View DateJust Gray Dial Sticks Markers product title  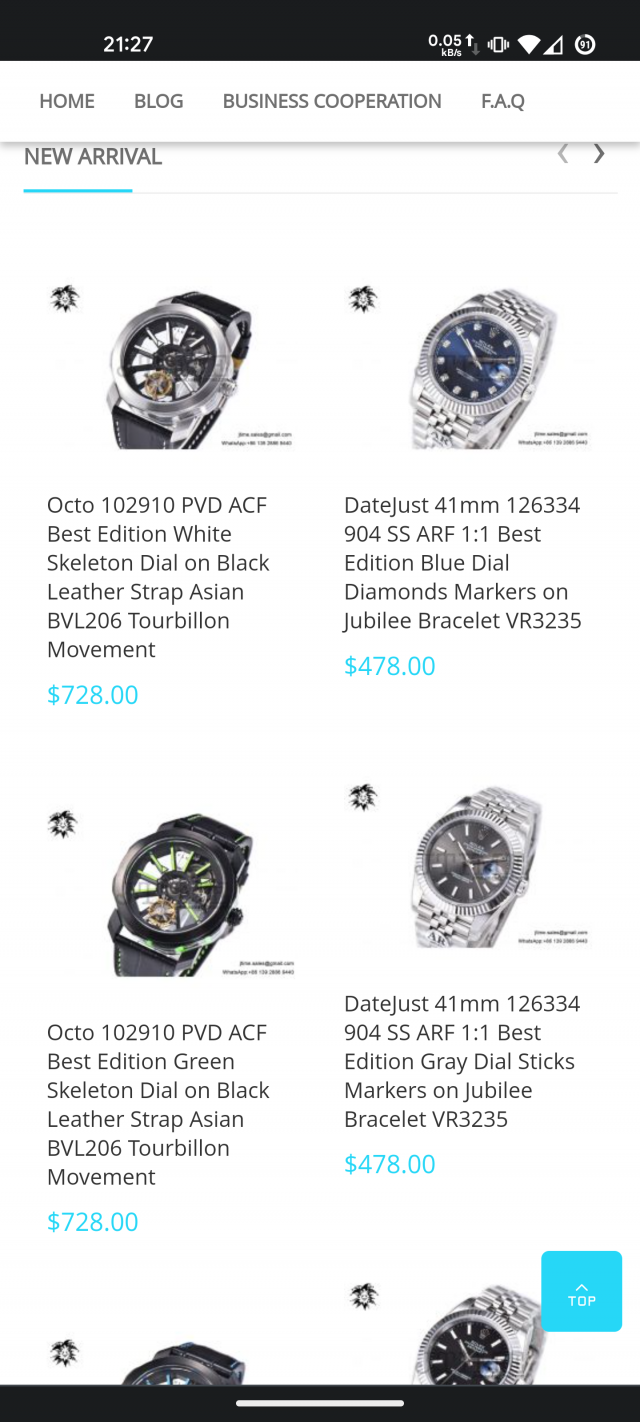tap(462, 1061)
